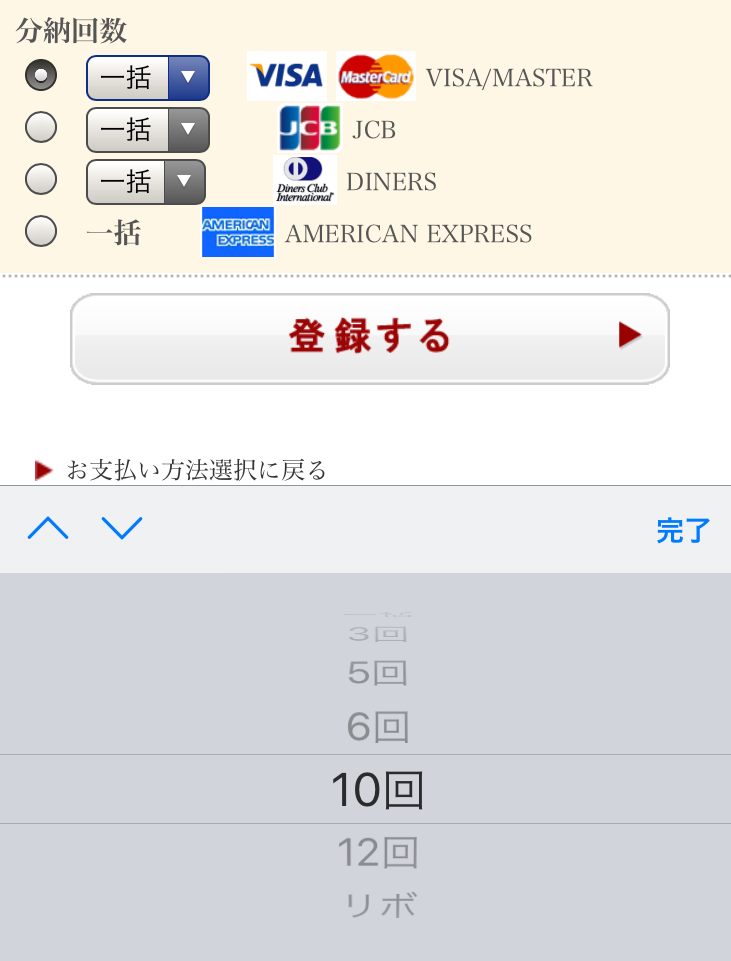Click the red triangle beside お支払い方法選択に戻る
Viewport: 731px width, 961px height.
pyautogui.click(x=41, y=469)
